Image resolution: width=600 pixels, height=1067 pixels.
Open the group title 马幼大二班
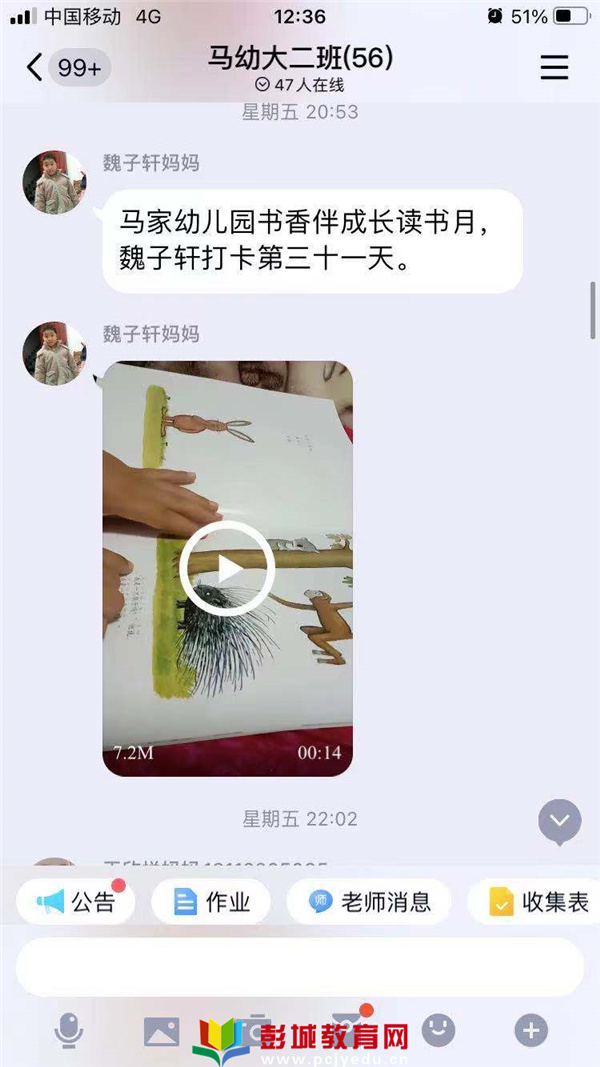click(300, 58)
